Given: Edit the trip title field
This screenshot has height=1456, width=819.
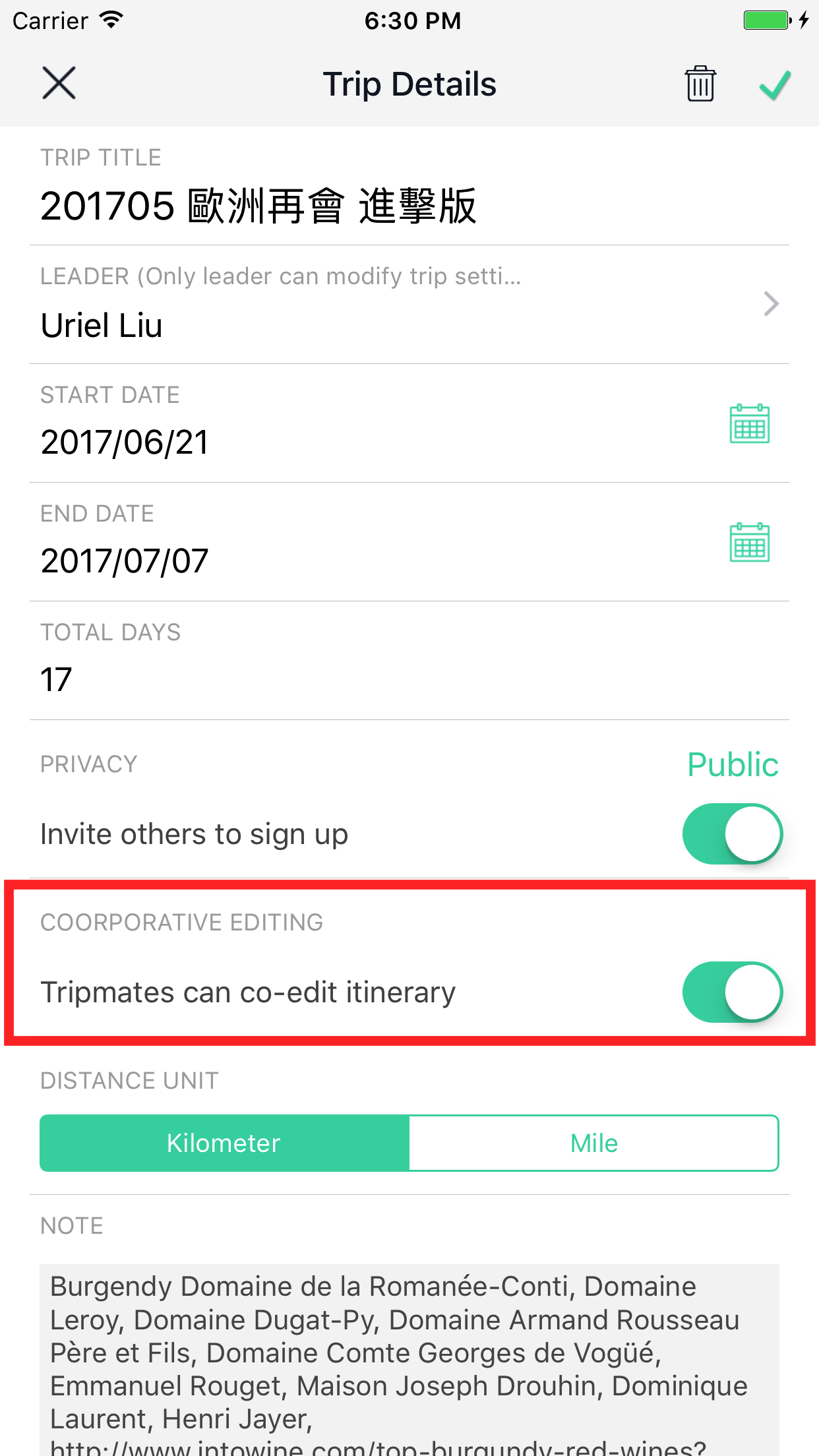Looking at the screenshot, I should [x=409, y=206].
